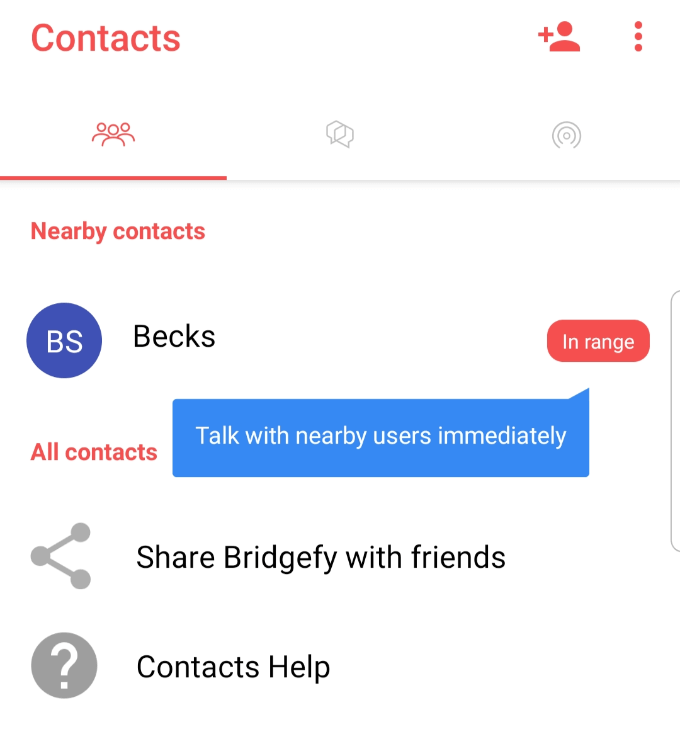The height and width of the screenshot is (742, 680).
Task: Switch to the chats tab
Action: [x=340, y=134]
